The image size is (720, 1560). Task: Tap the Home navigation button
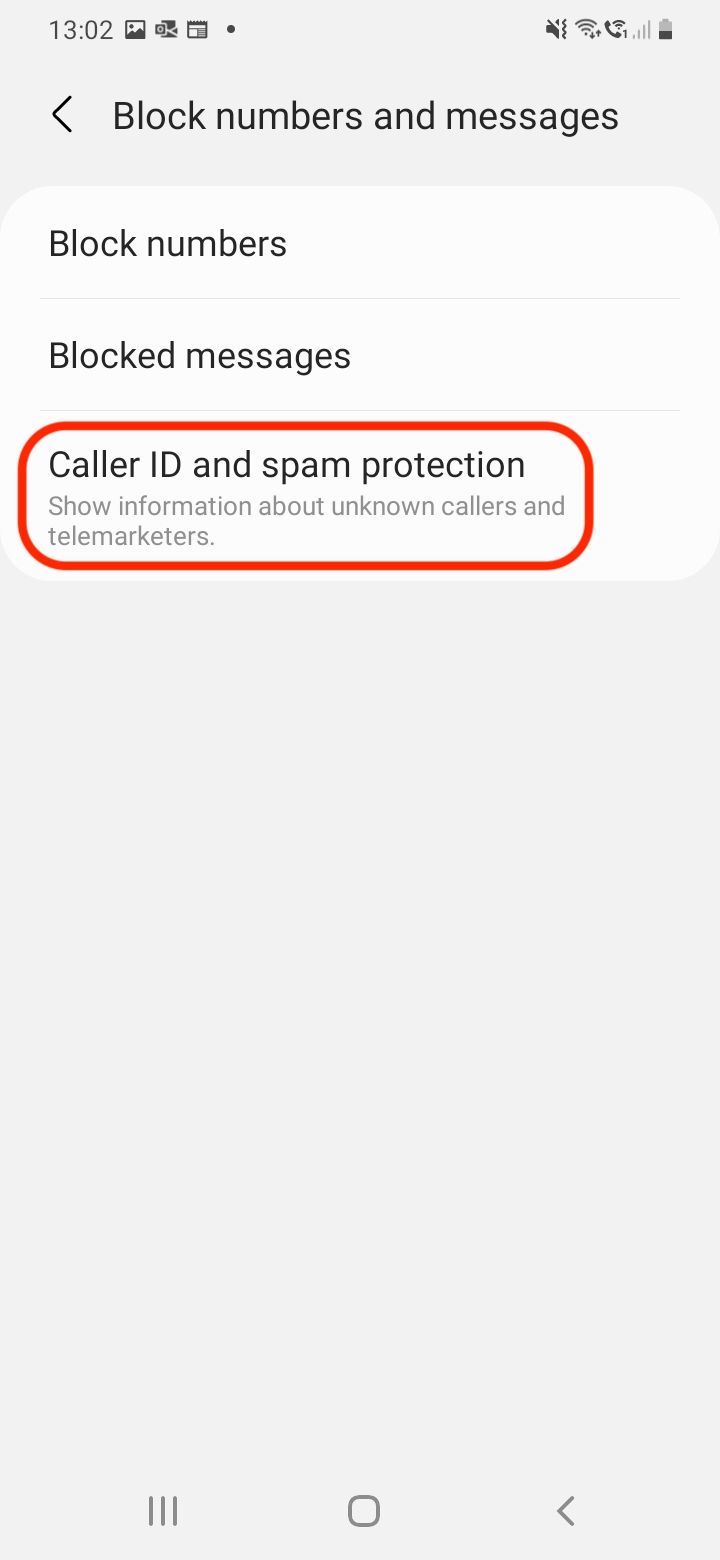click(x=362, y=1511)
